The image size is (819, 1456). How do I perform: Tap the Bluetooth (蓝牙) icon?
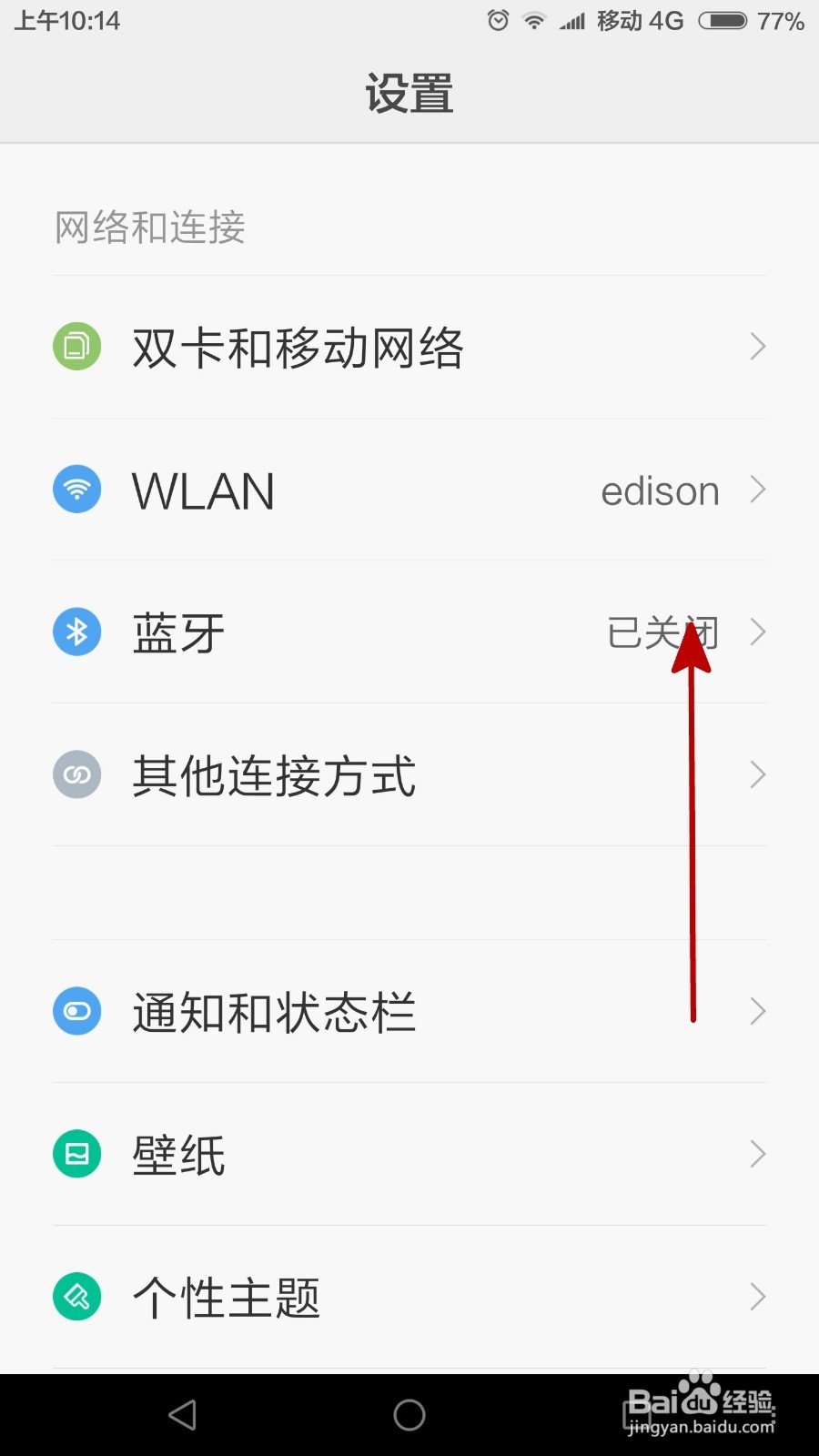76,632
